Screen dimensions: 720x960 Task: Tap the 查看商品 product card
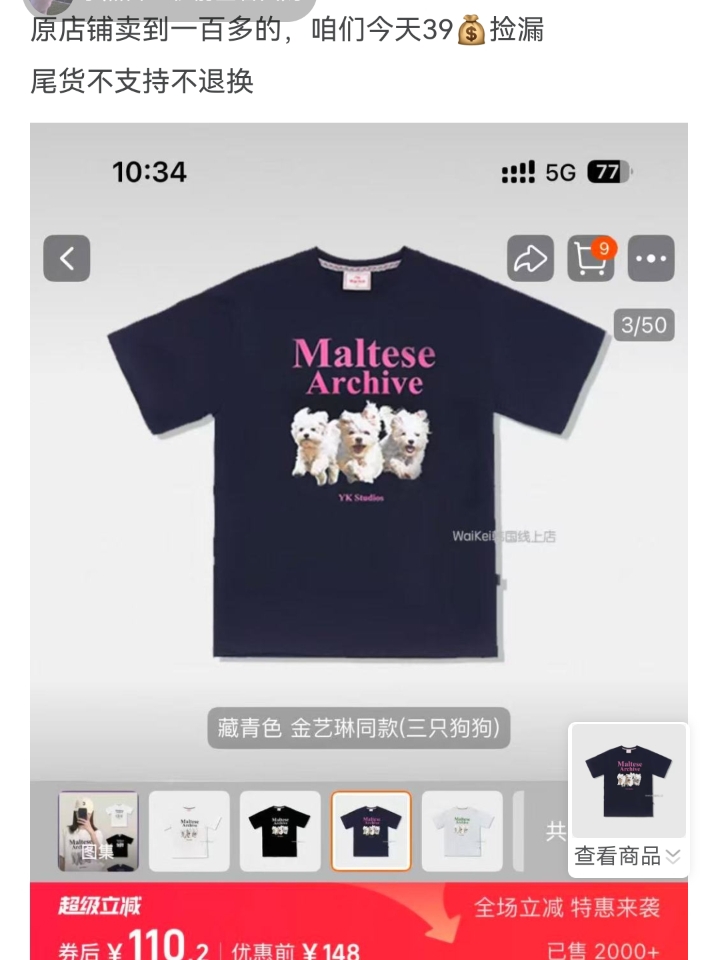[628, 800]
